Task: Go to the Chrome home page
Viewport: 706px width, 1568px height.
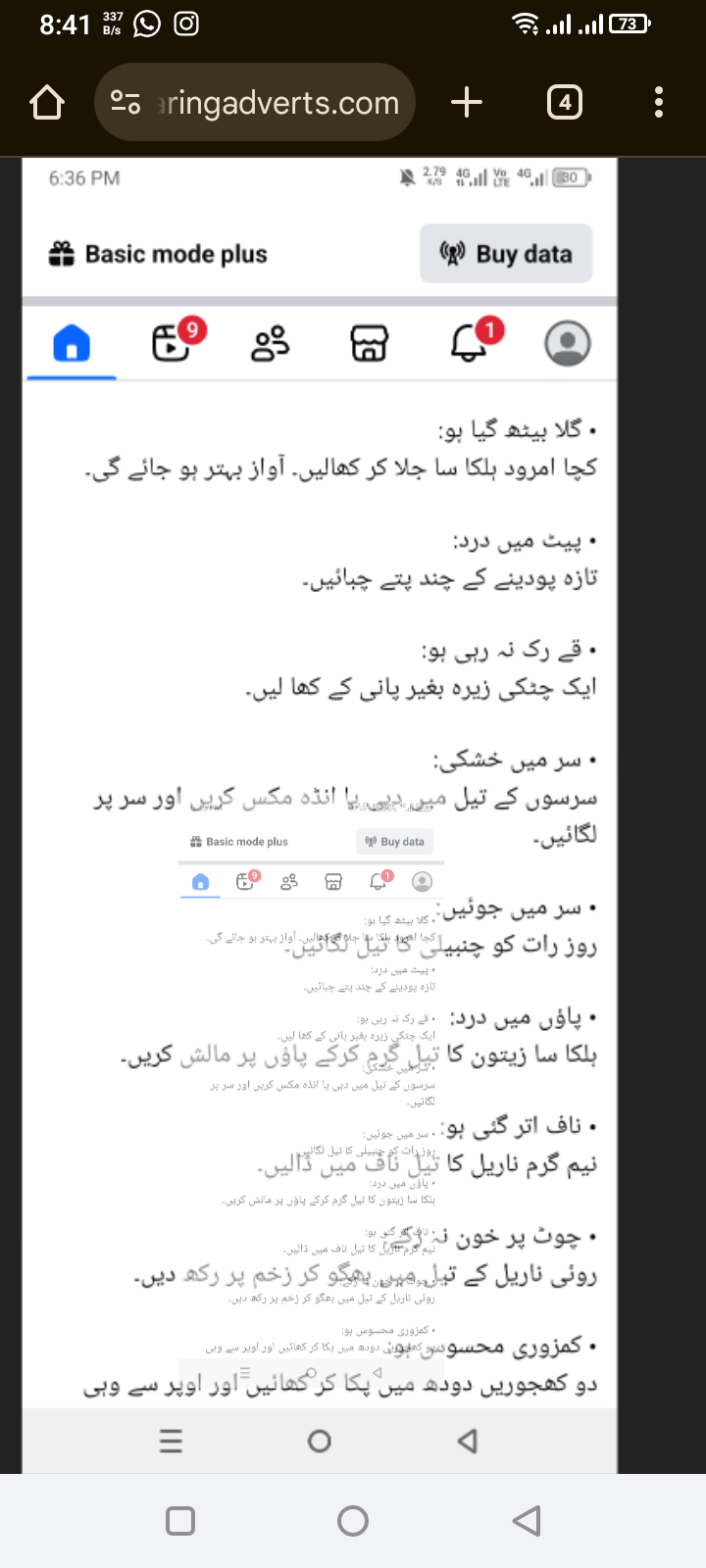Action: pos(47,102)
